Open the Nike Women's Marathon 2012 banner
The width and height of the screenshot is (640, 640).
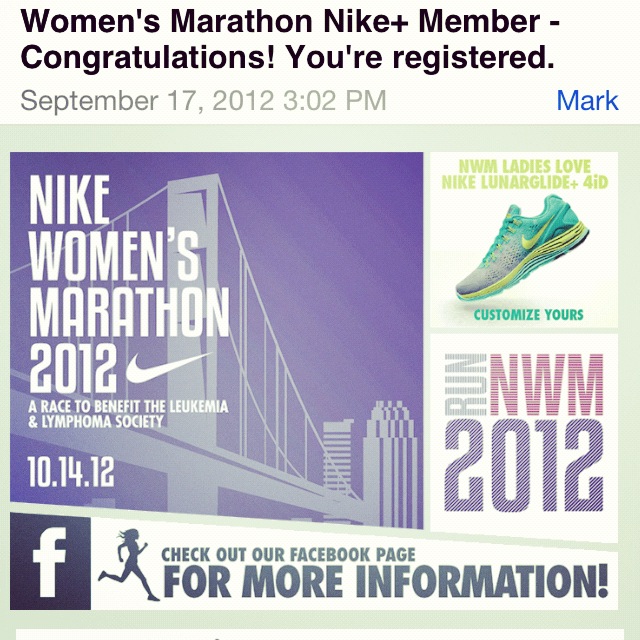(216, 330)
